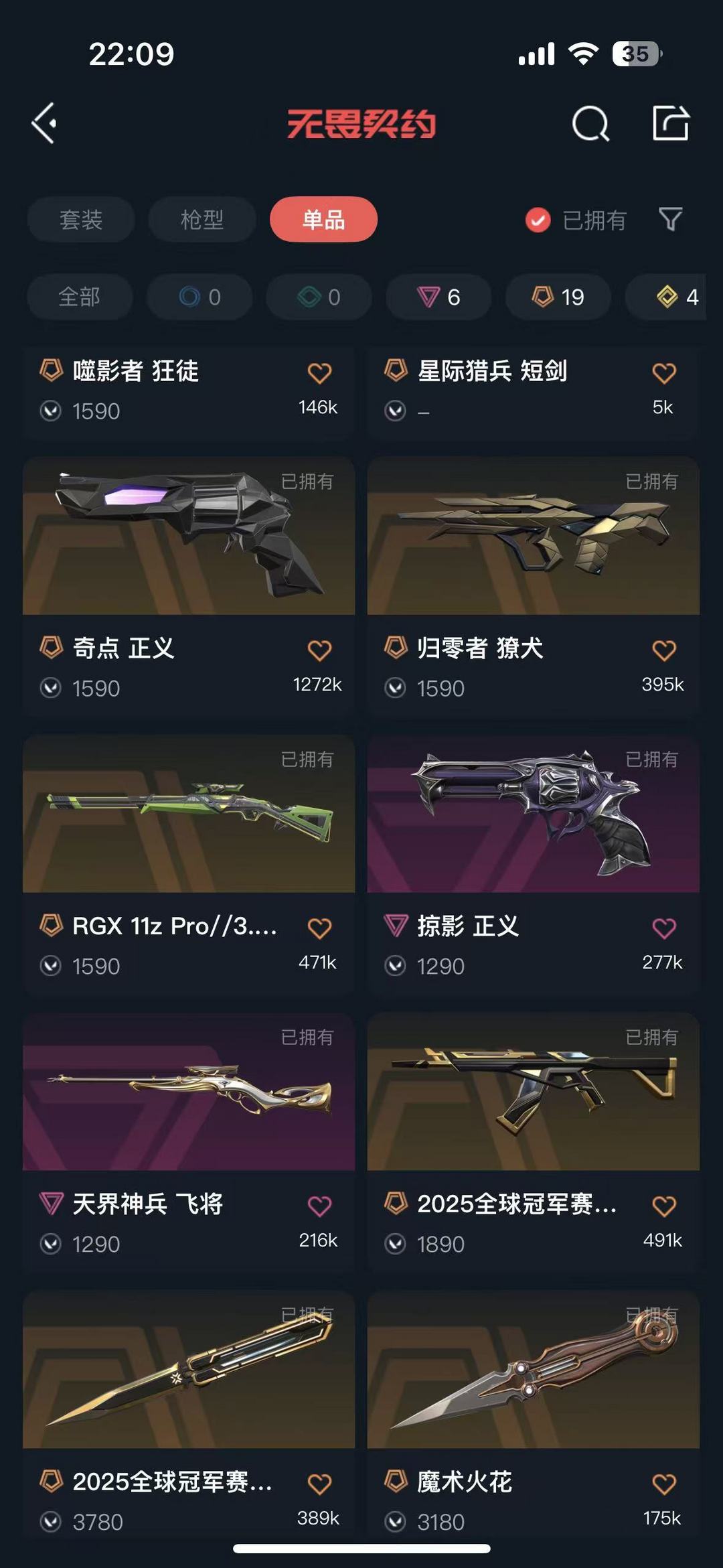
Task: Filter by the purple tier chip showing 6
Action: pyautogui.click(x=438, y=297)
